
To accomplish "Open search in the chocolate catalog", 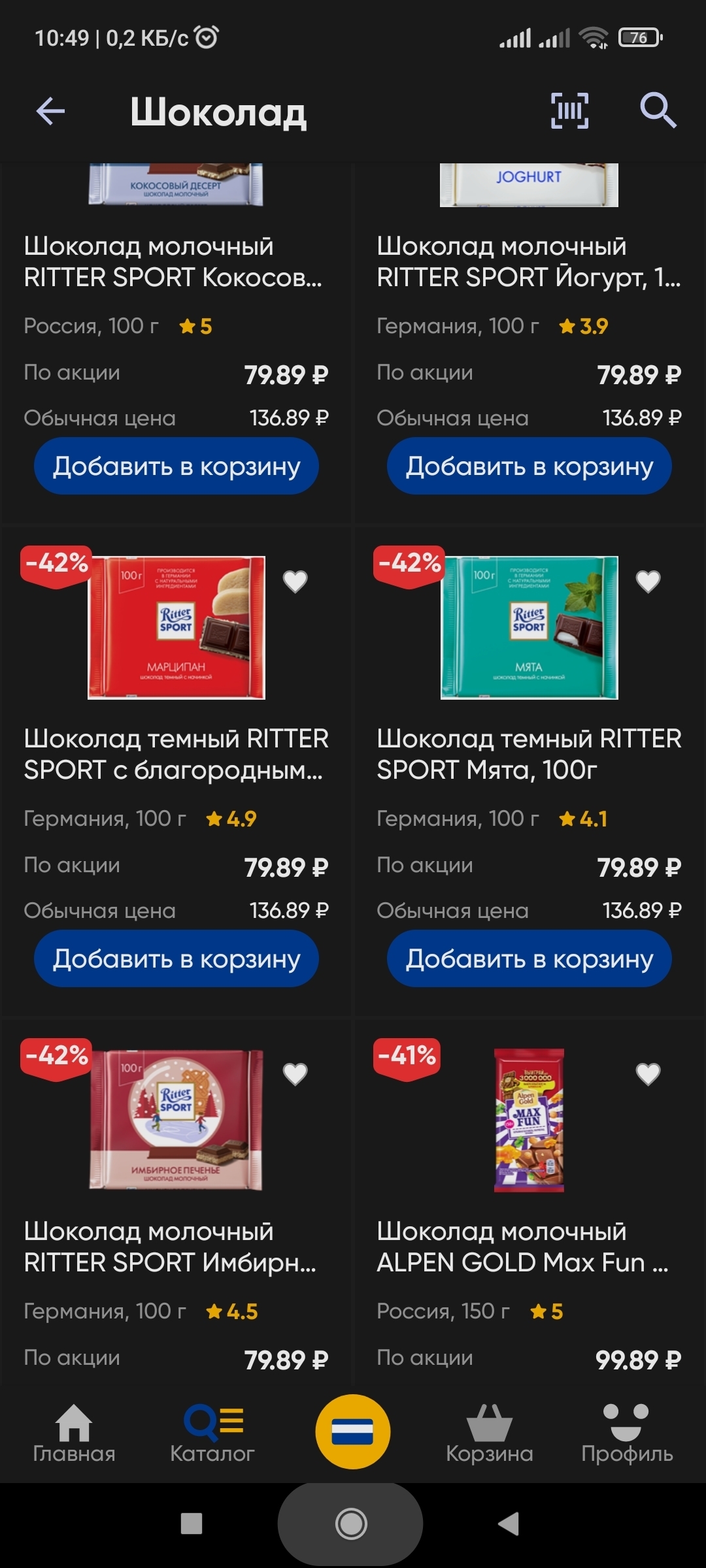I will 658,110.
